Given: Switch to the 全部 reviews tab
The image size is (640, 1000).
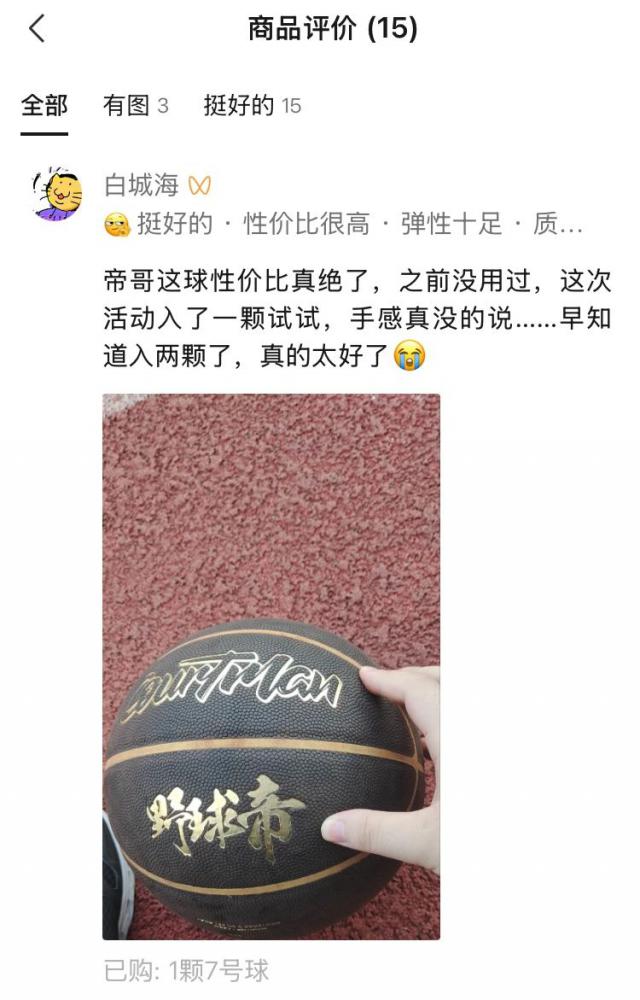Looking at the screenshot, I should coord(45,105).
